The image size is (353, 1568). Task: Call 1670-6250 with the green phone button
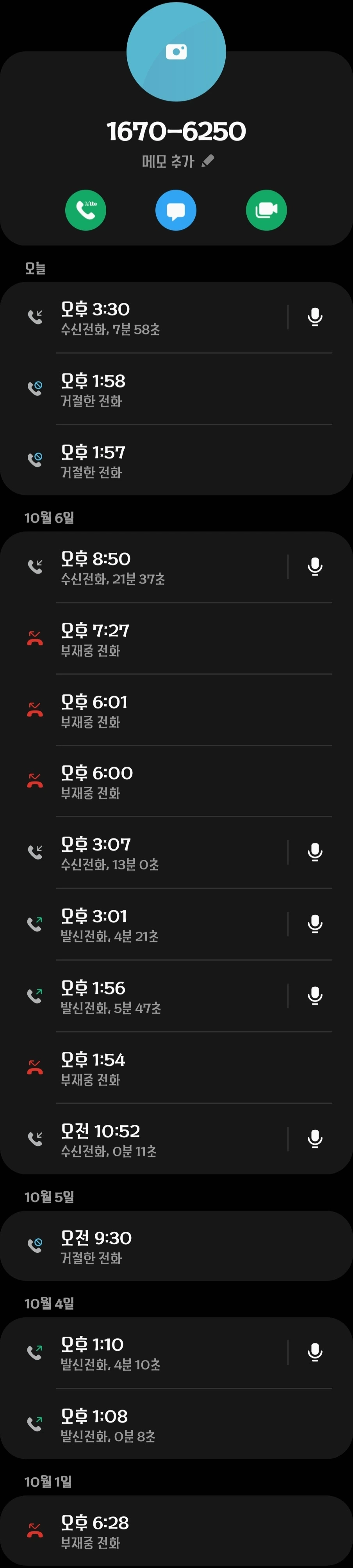click(86, 211)
